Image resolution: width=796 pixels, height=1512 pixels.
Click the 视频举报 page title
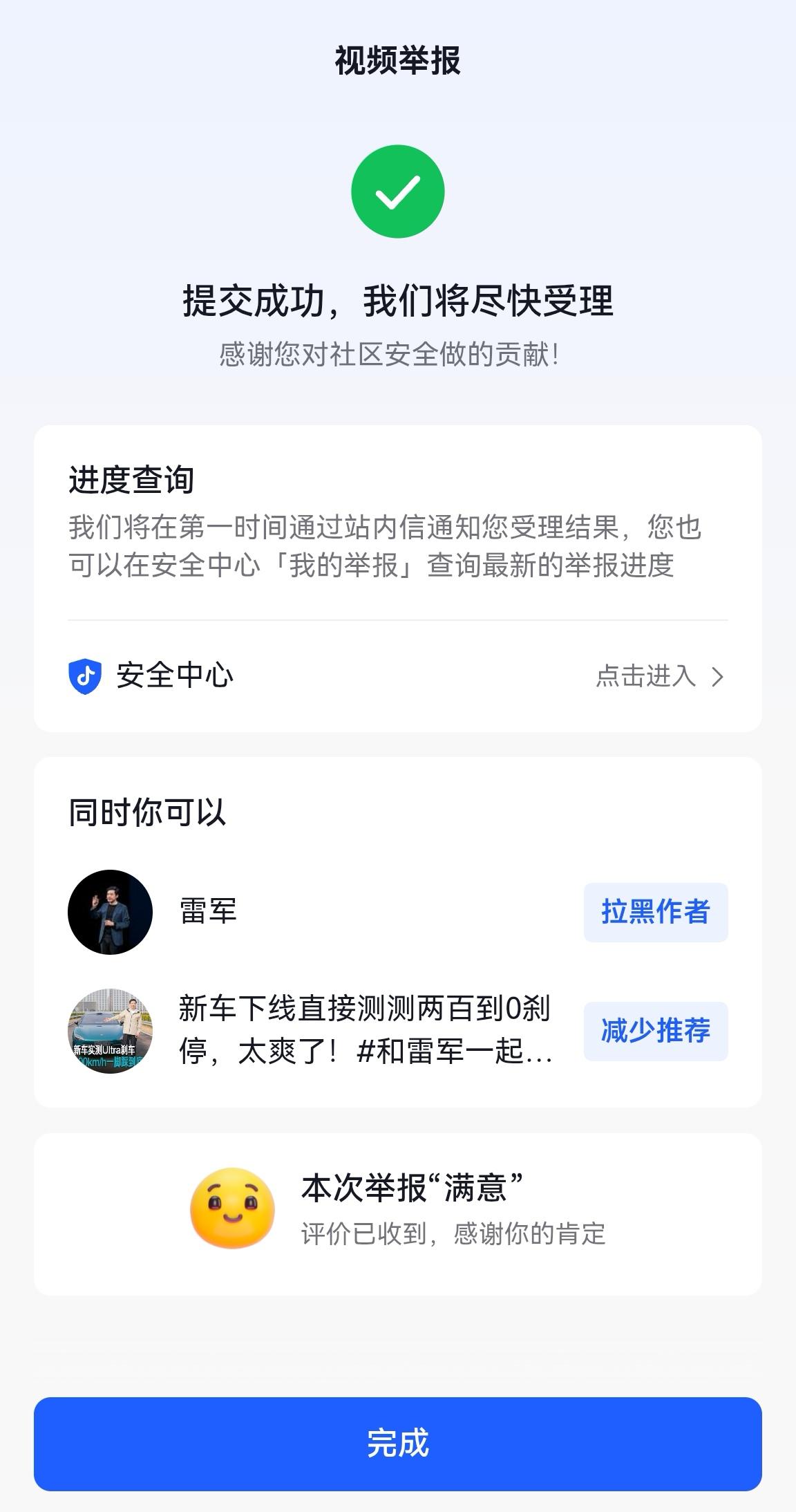click(397, 61)
